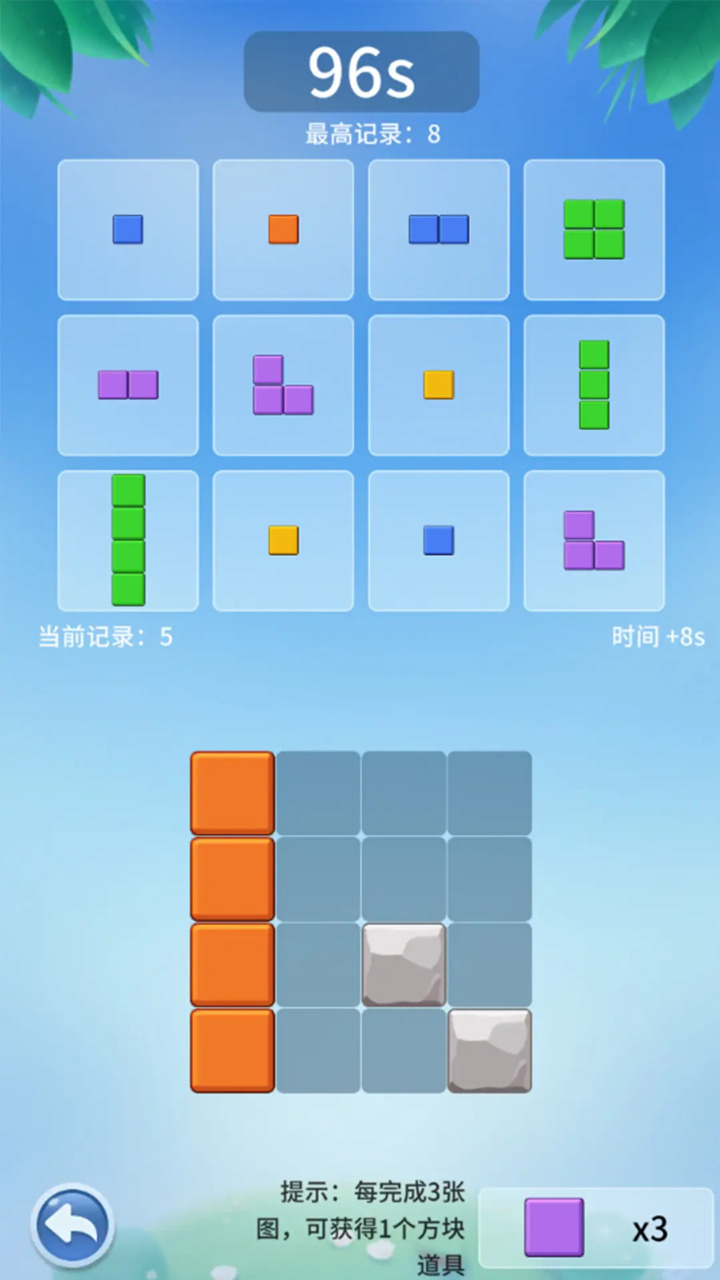720x1280 pixels.
Task: Pick the three-block green vertical piece
Action: tap(594, 385)
